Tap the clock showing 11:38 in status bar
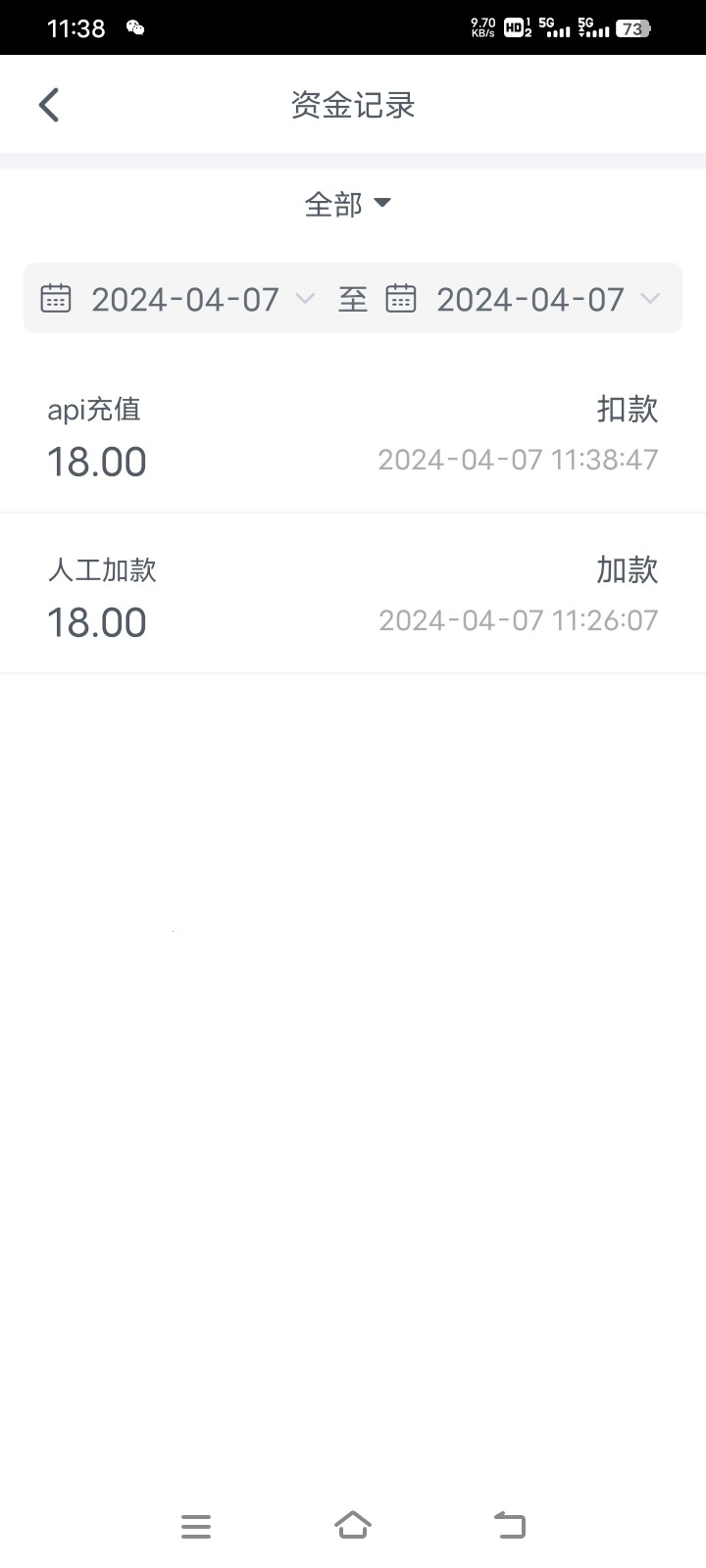This screenshot has height=1568, width=706. point(76,27)
